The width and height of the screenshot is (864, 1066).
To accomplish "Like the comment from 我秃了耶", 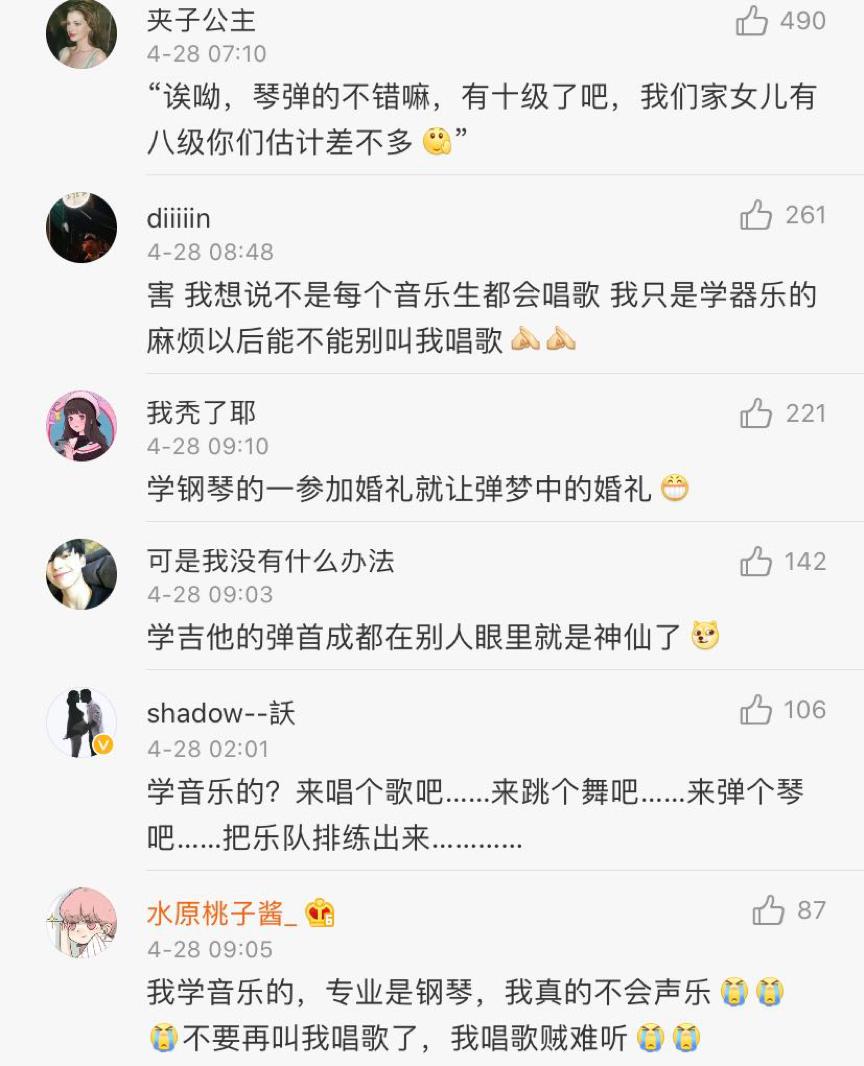I will tap(756, 413).
